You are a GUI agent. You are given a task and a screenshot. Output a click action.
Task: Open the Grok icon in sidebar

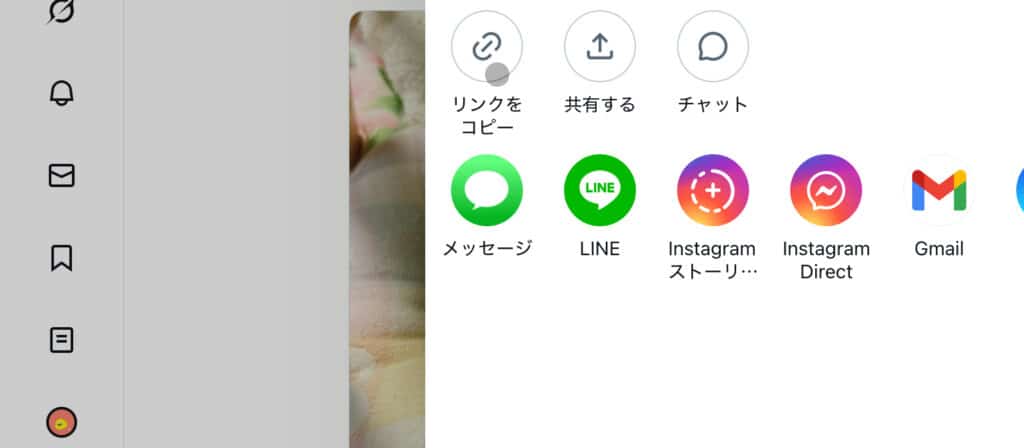(61, 12)
